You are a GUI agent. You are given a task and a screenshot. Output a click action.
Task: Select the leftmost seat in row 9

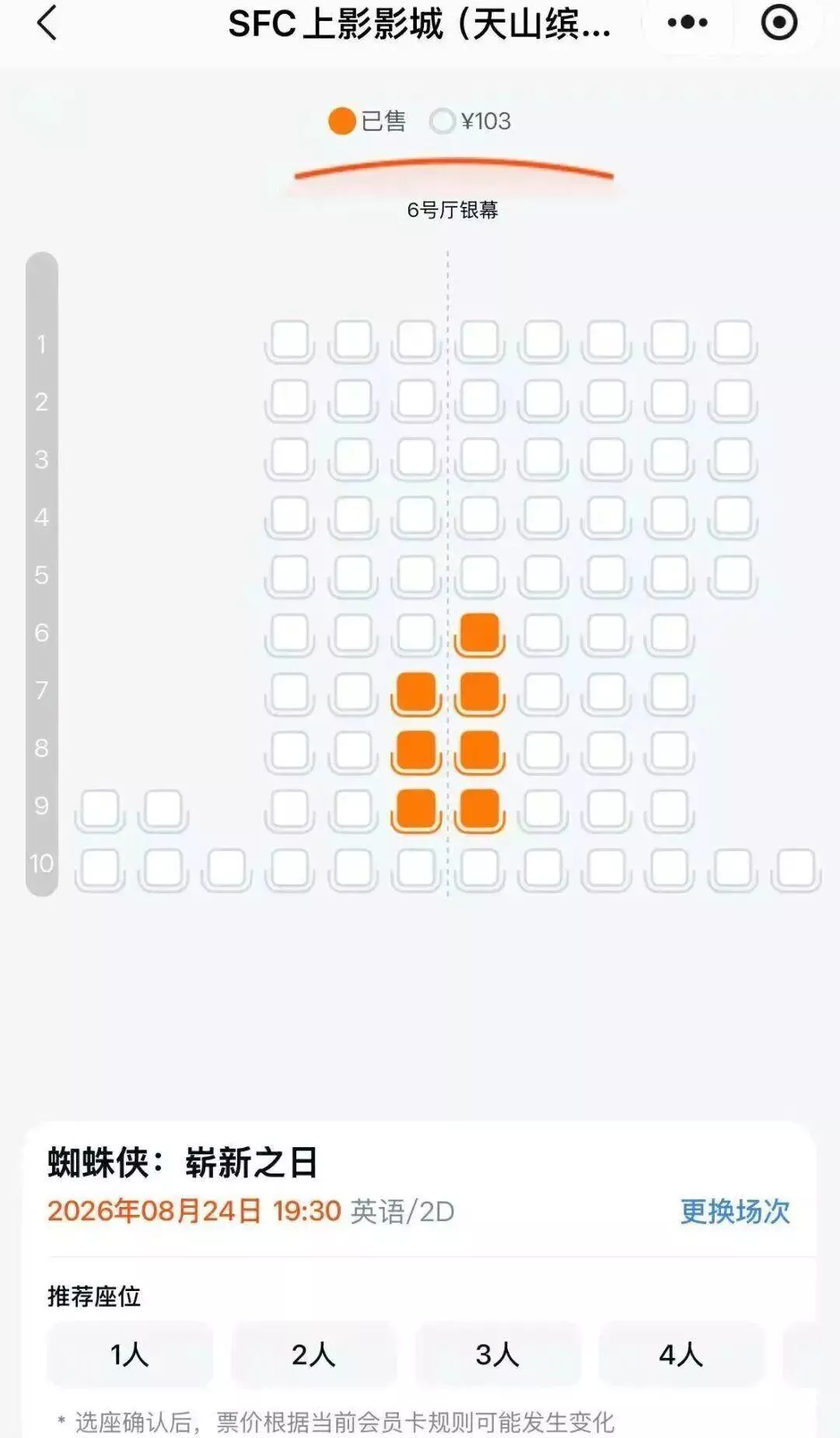click(100, 811)
